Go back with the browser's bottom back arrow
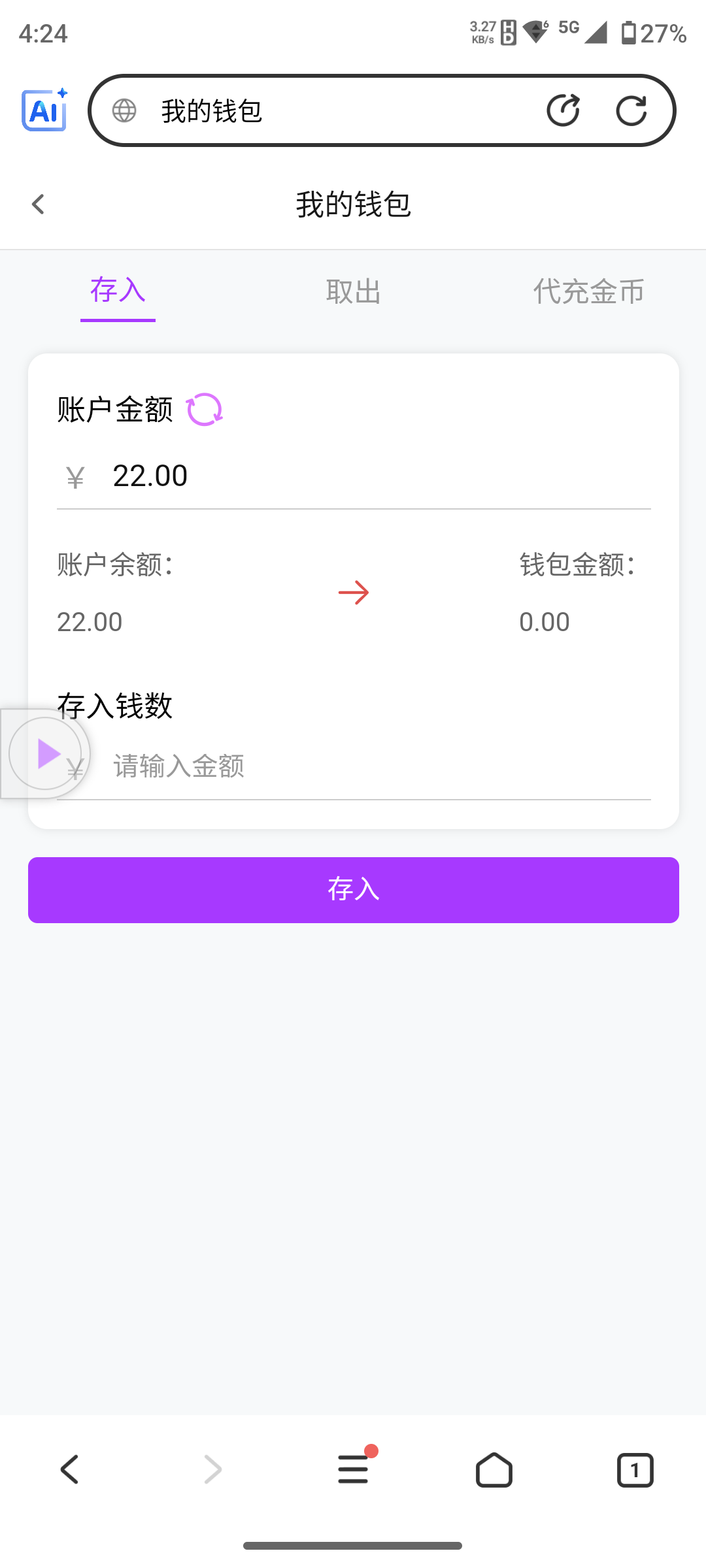The width and height of the screenshot is (706, 1568). point(70,1470)
